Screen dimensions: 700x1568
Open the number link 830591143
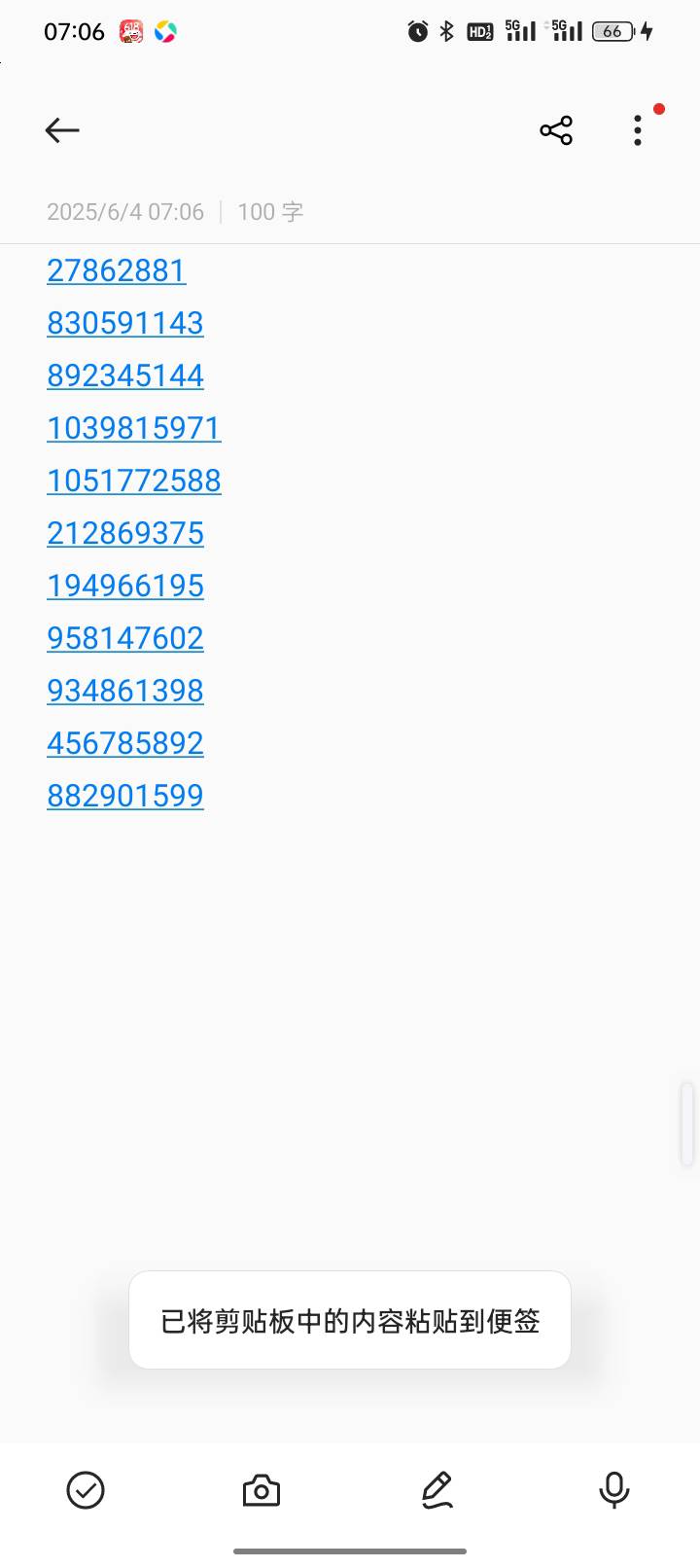tap(125, 323)
